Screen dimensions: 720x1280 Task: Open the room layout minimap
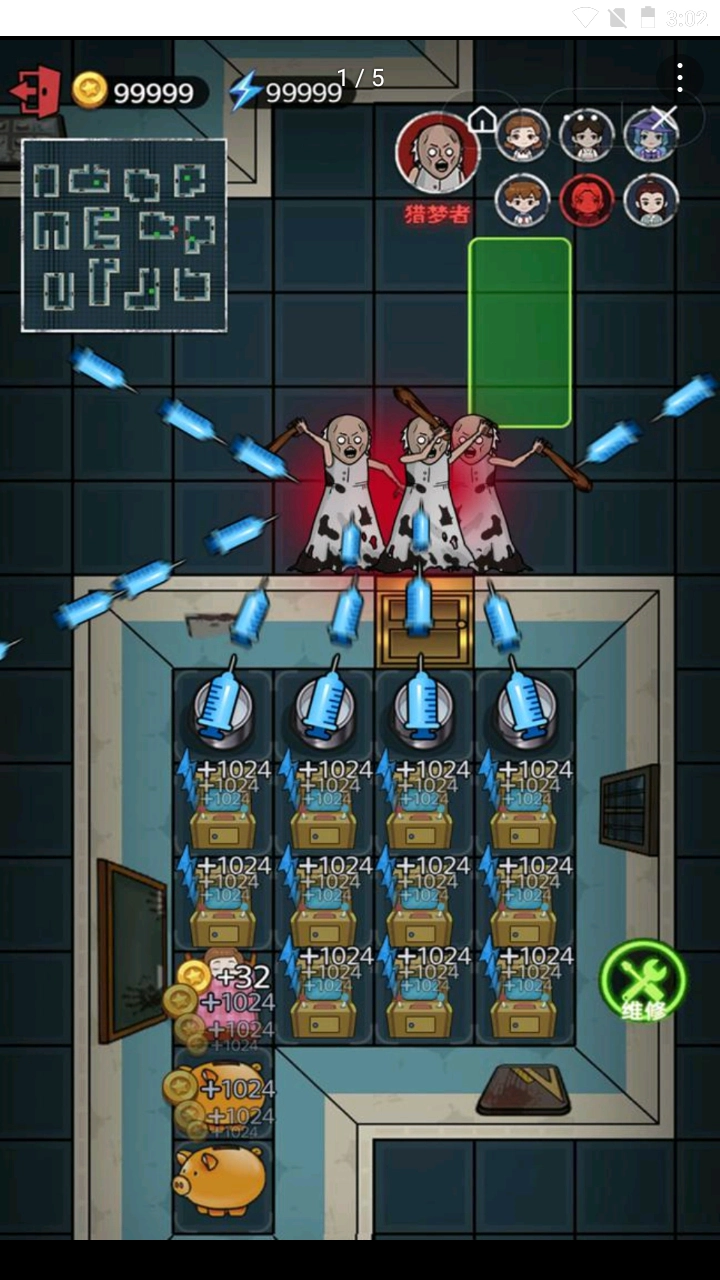click(x=125, y=235)
